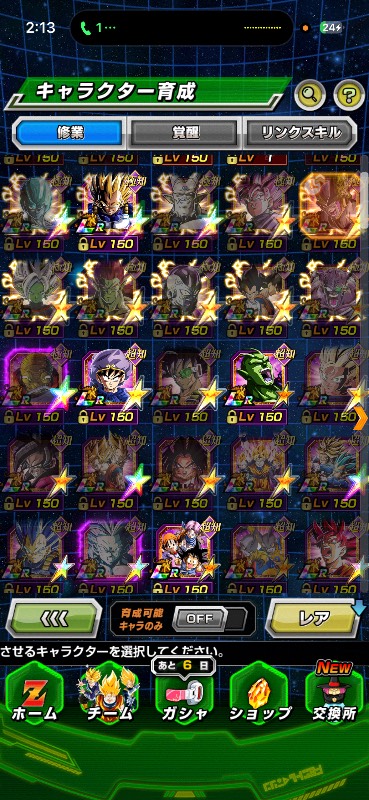The image size is (369, 800).
Task: Open the question mark help icon
Action: point(349,95)
